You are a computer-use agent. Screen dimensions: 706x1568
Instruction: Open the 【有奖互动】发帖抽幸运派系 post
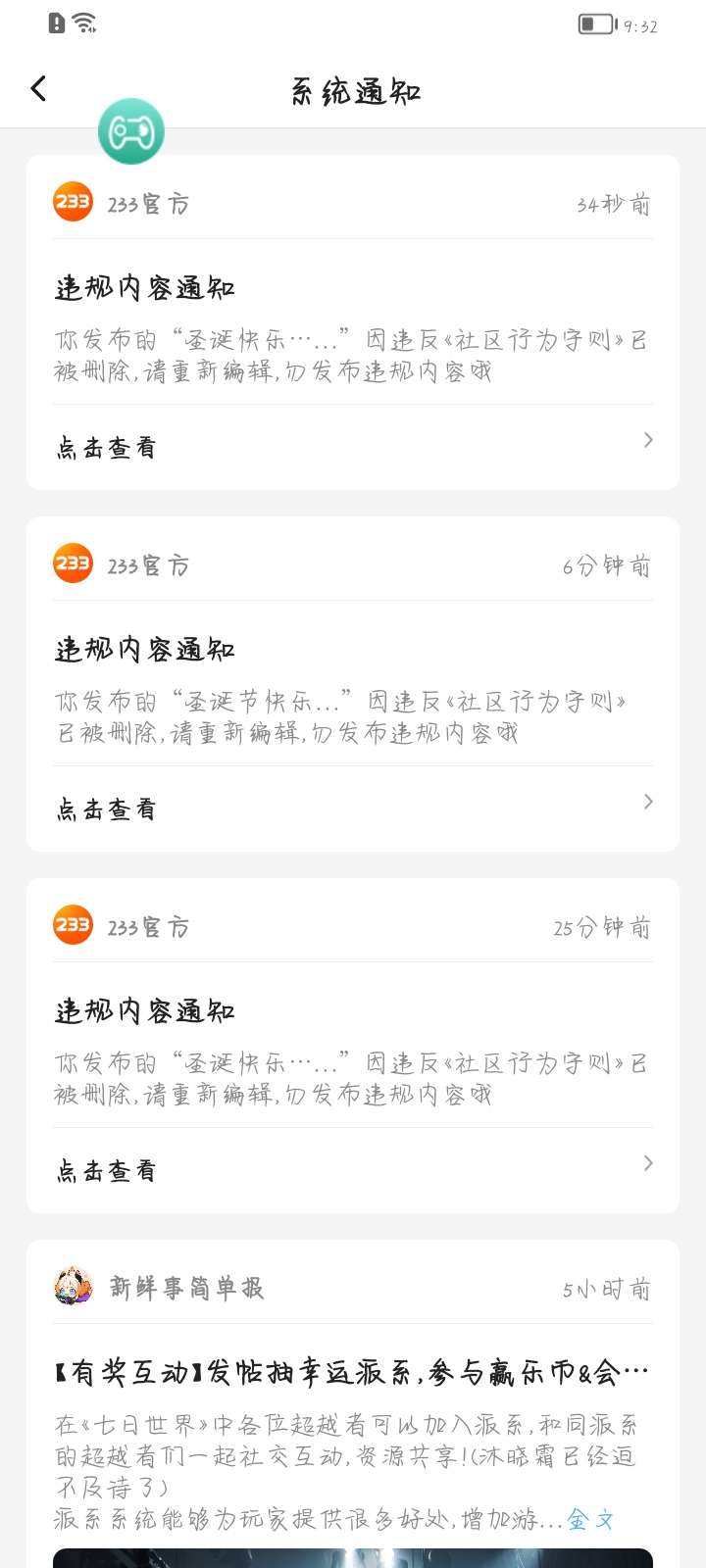point(351,1373)
